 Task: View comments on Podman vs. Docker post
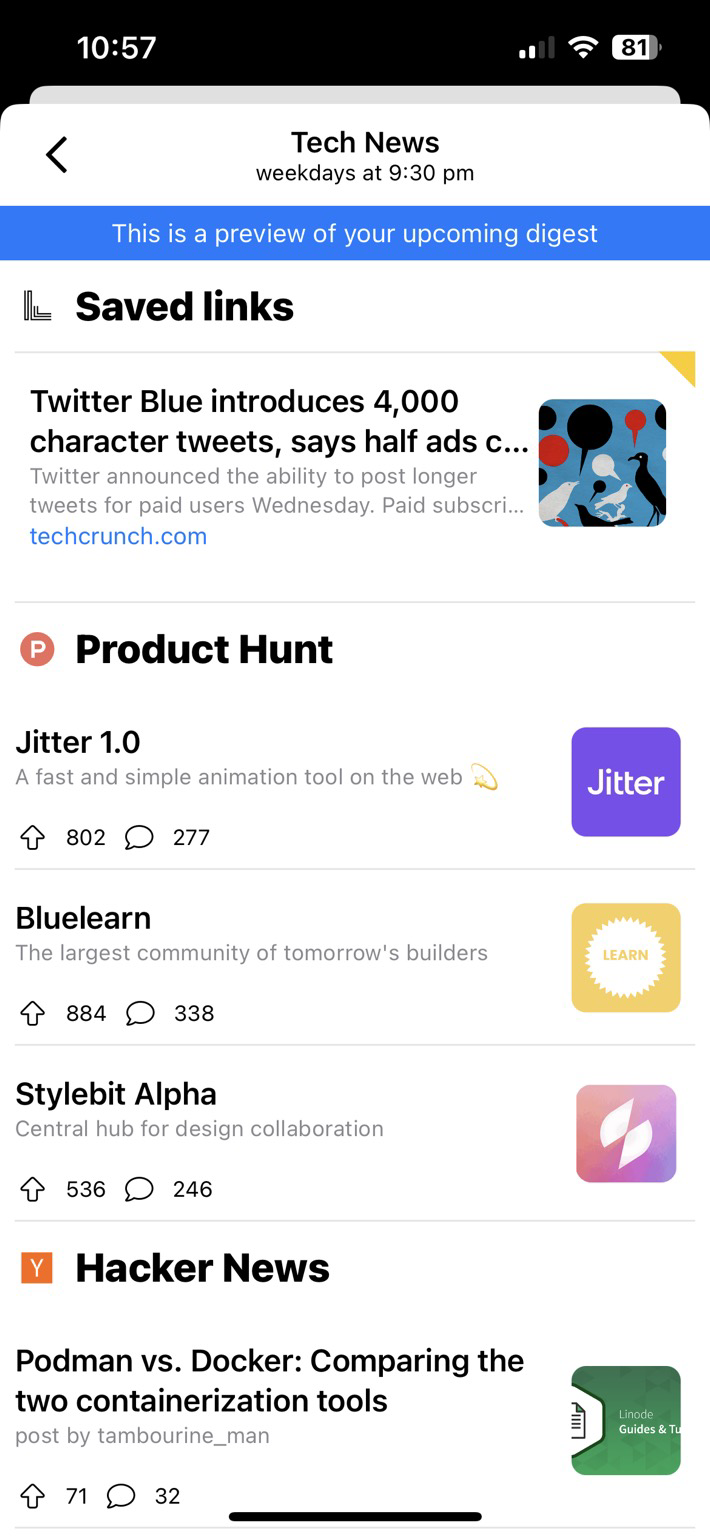[x=121, y=1496]
